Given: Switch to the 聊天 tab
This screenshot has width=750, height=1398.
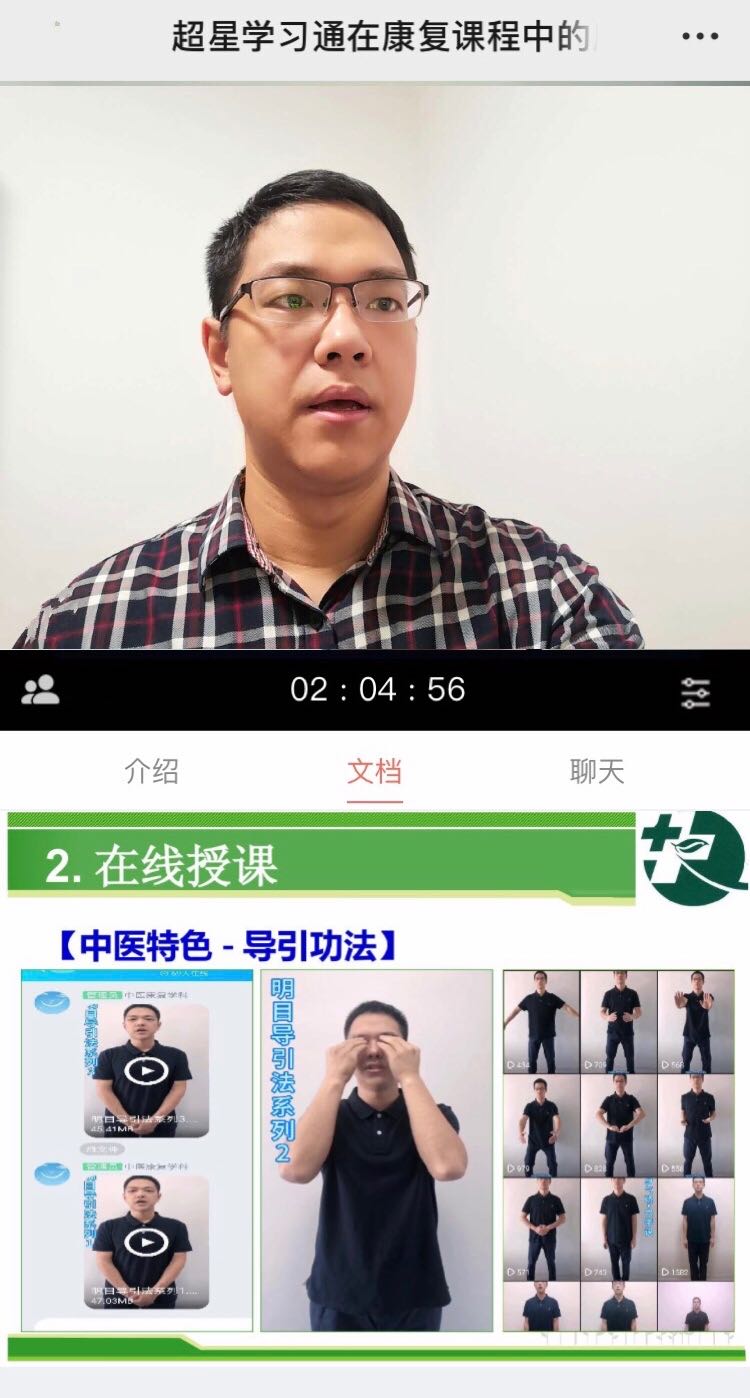Looking at the screenshot, I should click(x=597, y=771).
